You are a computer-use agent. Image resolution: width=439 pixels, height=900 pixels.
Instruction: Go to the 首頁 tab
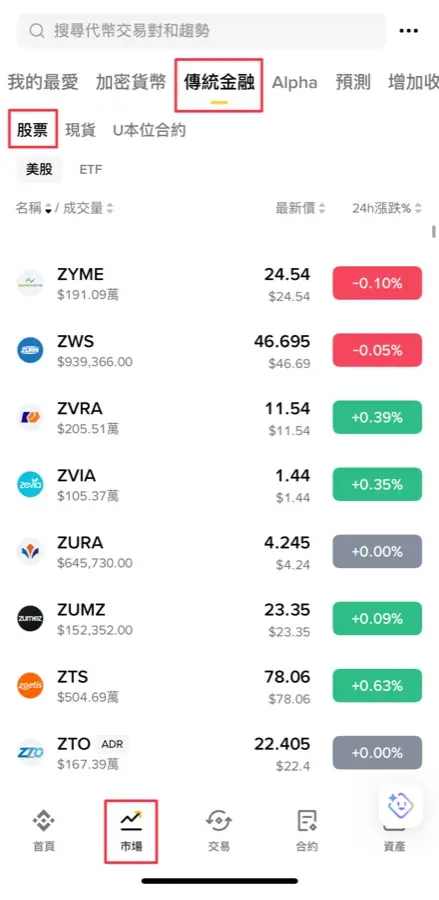pyautogui.click(x=44, y=831)
